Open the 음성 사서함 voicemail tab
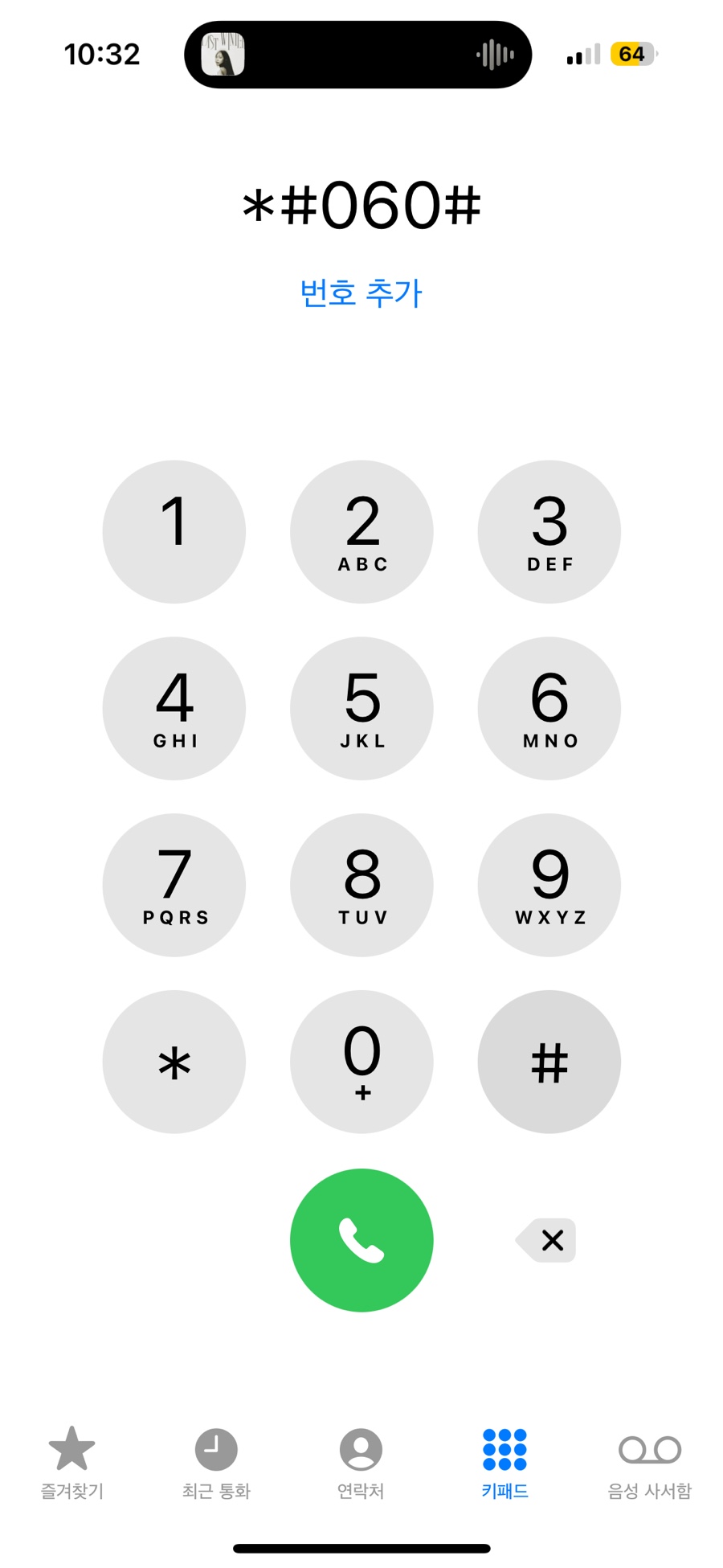This screenshot has height=1568, width=723. [x=650, y=1463]
